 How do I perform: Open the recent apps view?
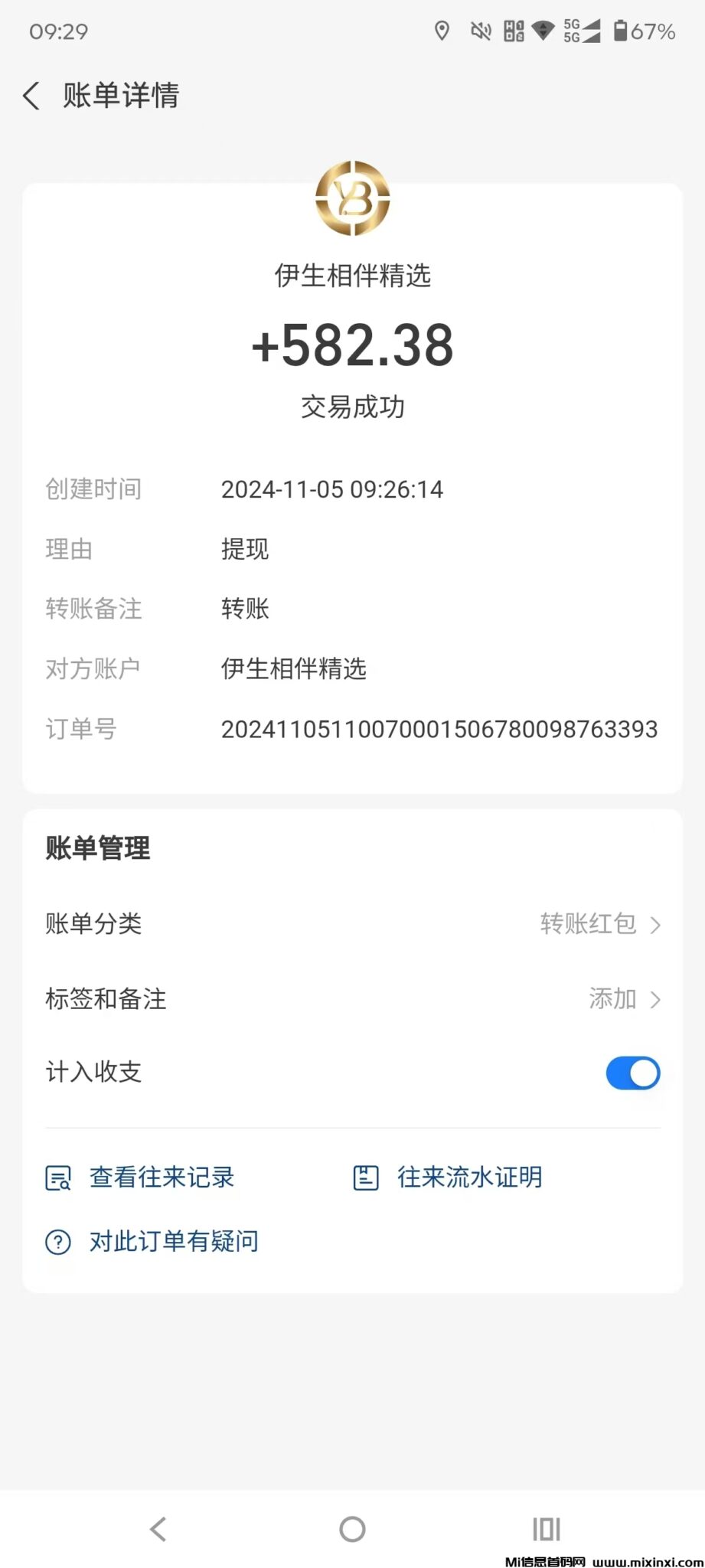547,1530
